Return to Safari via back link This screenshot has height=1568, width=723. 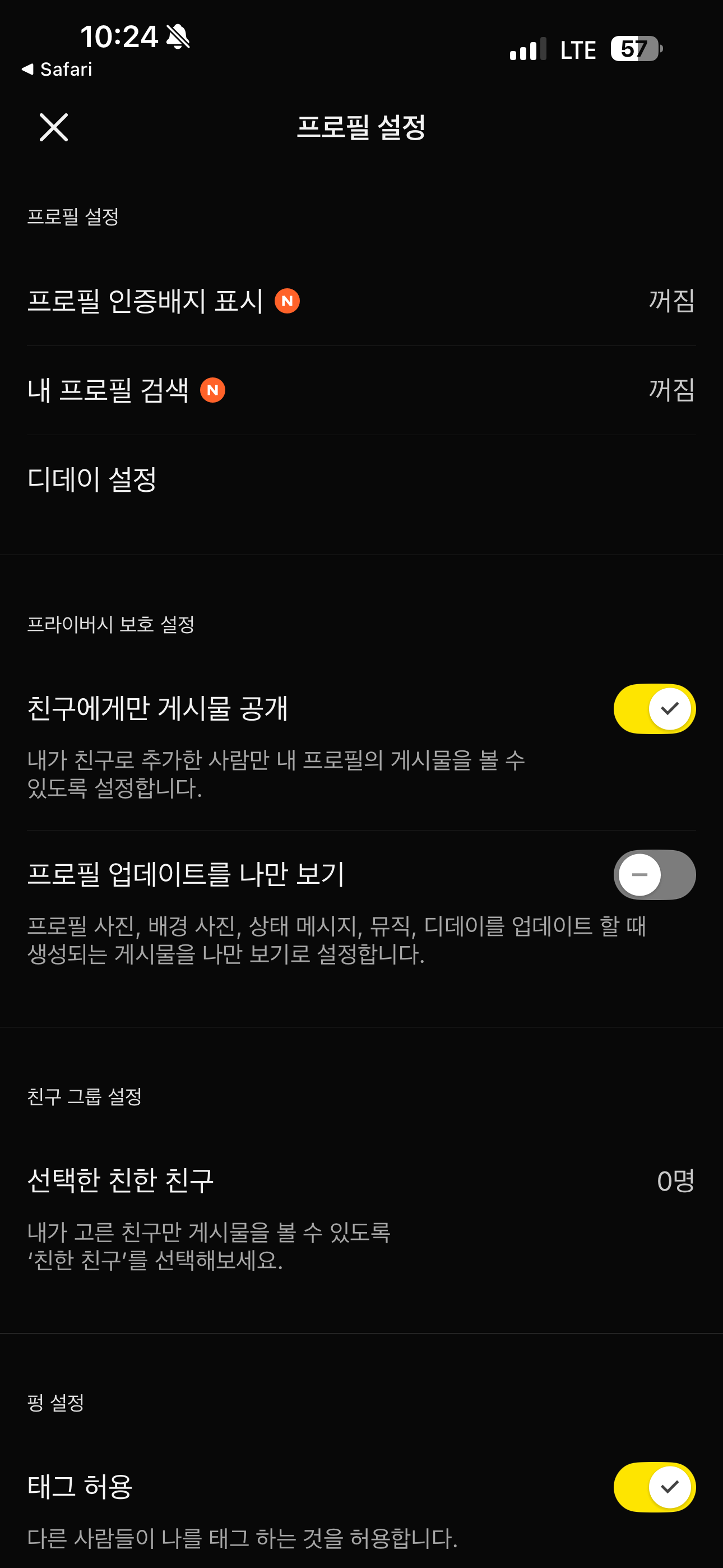click(57, 70)
